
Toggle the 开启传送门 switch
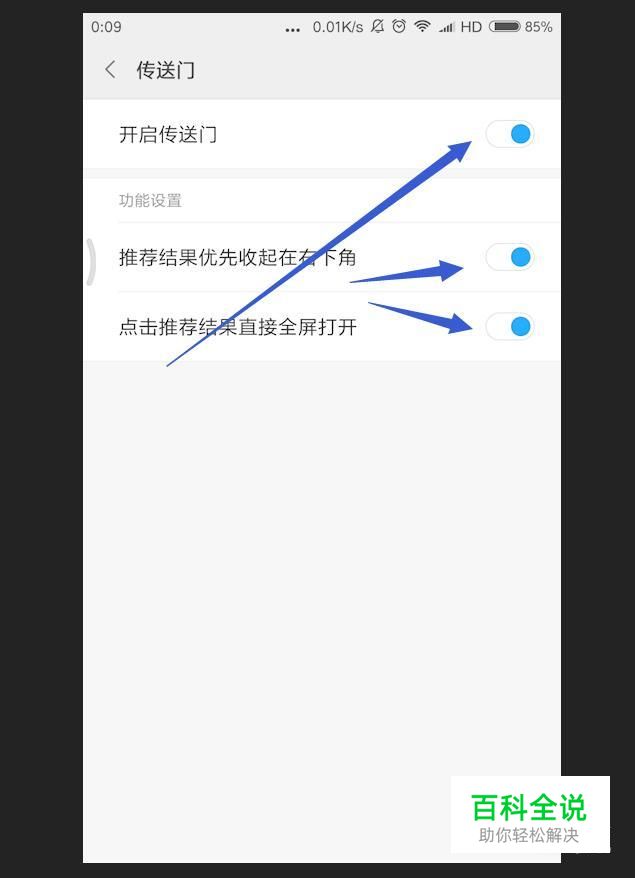coord(510,134)
